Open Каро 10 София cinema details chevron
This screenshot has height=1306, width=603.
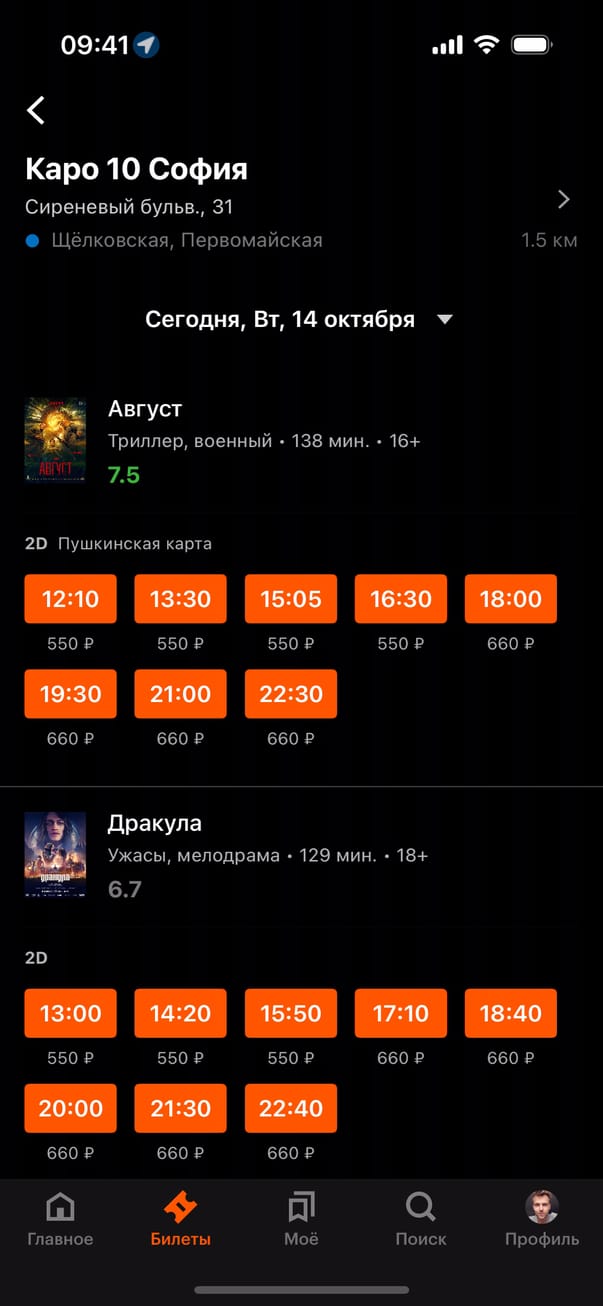563,200
